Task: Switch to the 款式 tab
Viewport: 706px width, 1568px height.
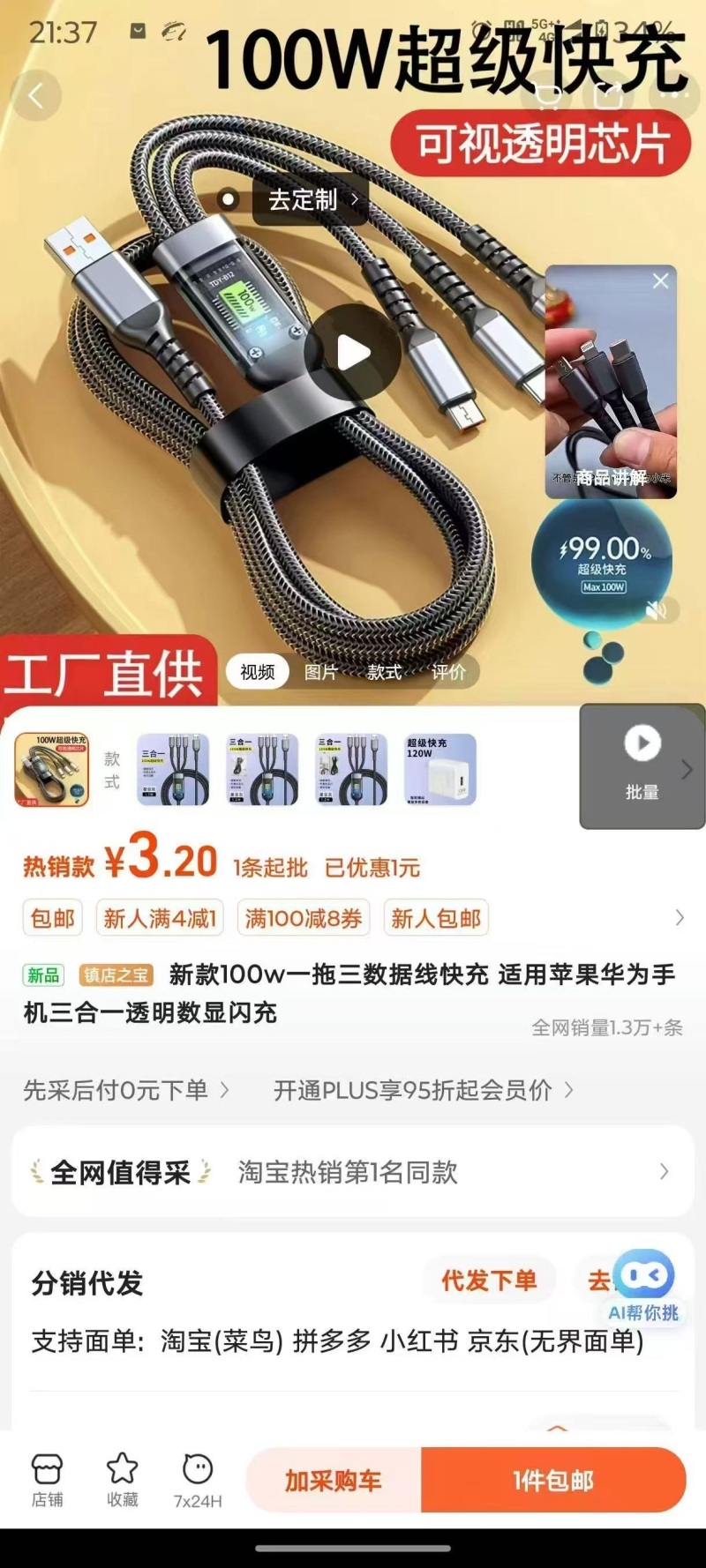Action: 384,672
